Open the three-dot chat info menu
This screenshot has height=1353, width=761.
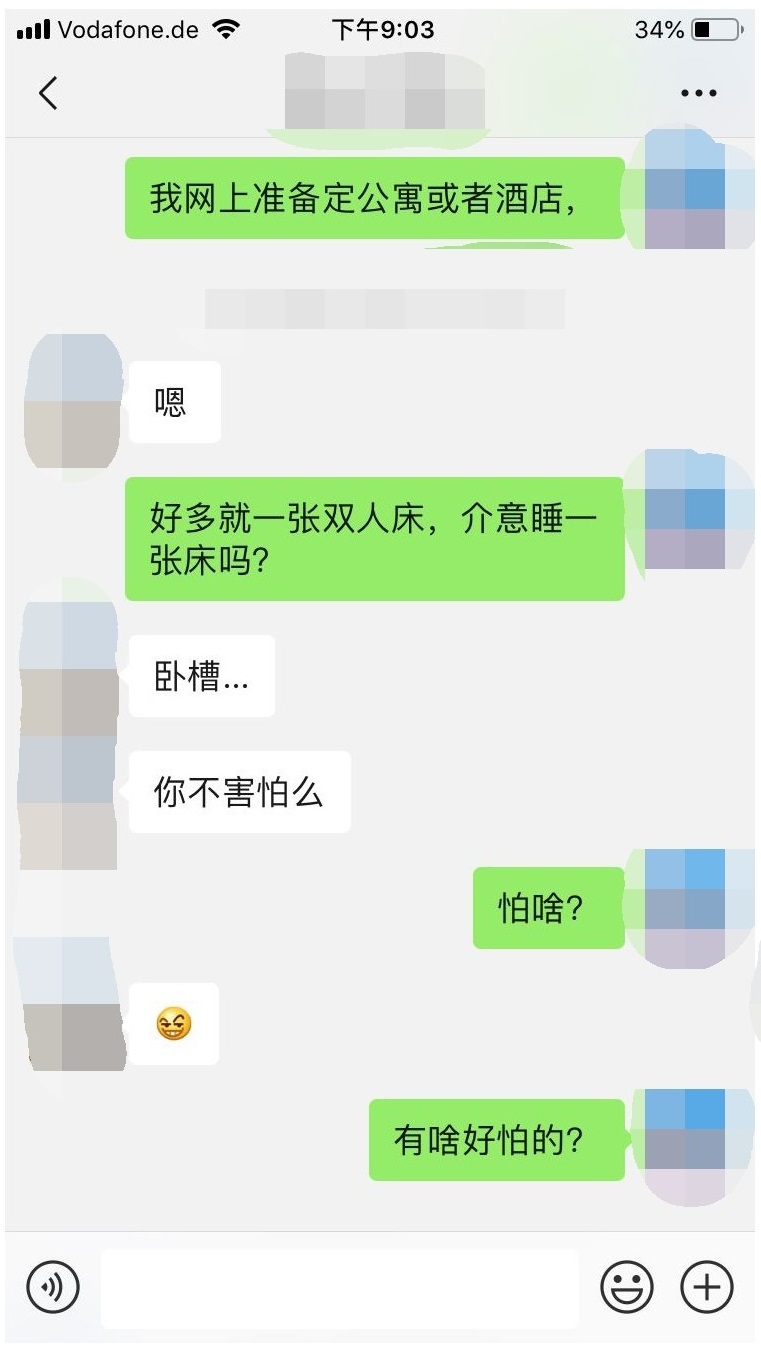point(698,93)
